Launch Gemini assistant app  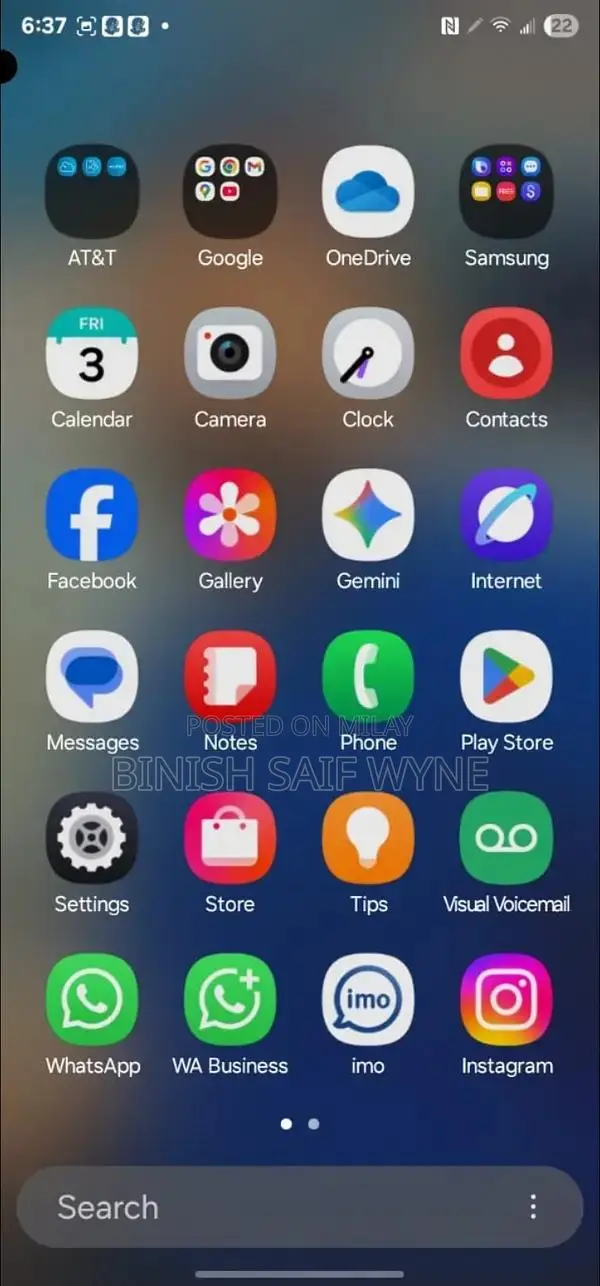click(x=368, y=515)
